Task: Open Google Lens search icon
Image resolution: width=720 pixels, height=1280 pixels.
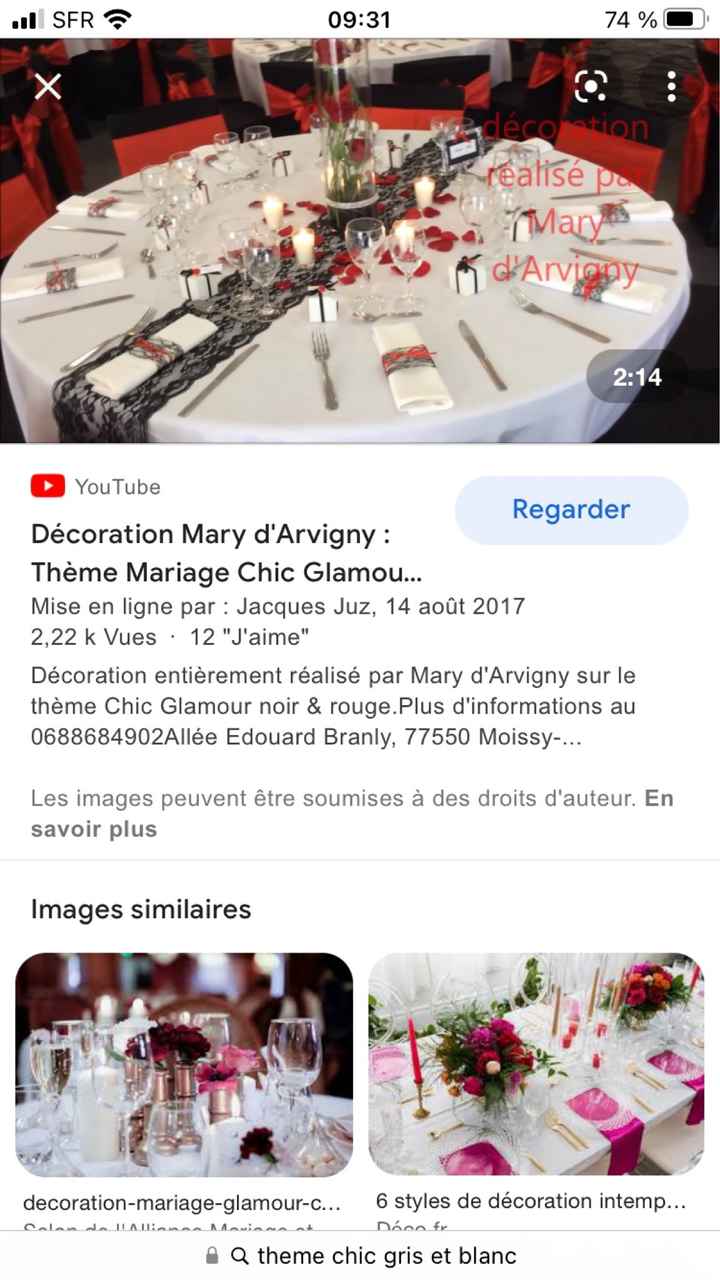Action: click(x=592, y=88)
